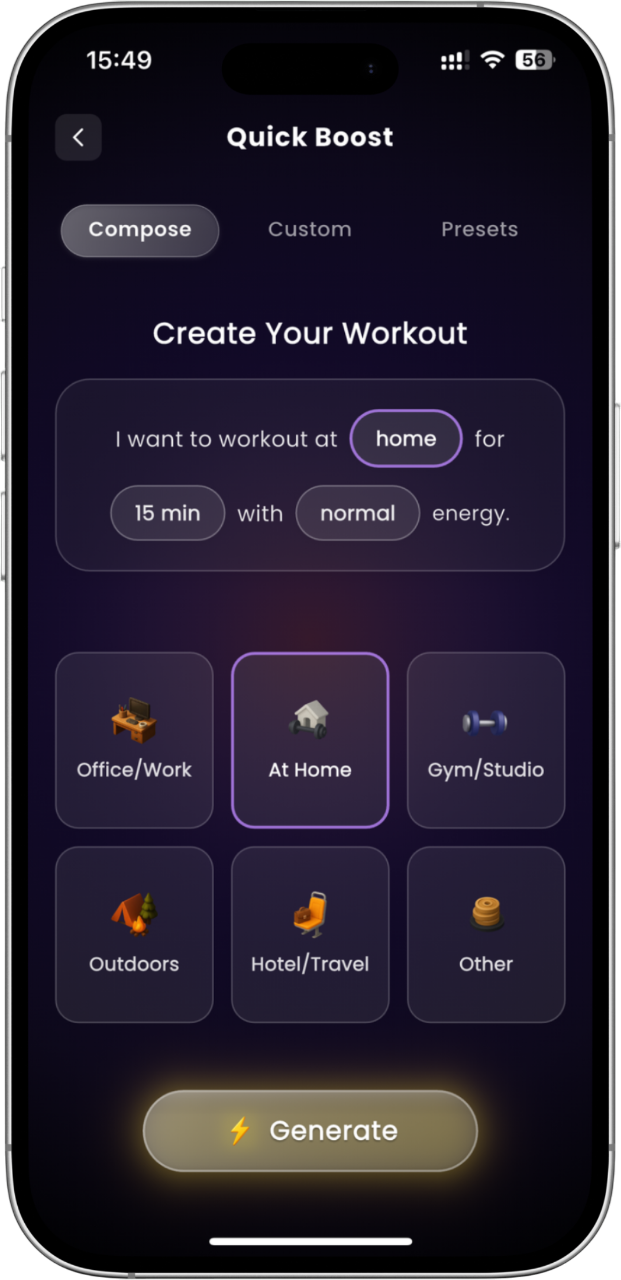Pick the Gym/Studio location card

coord(486,740)
